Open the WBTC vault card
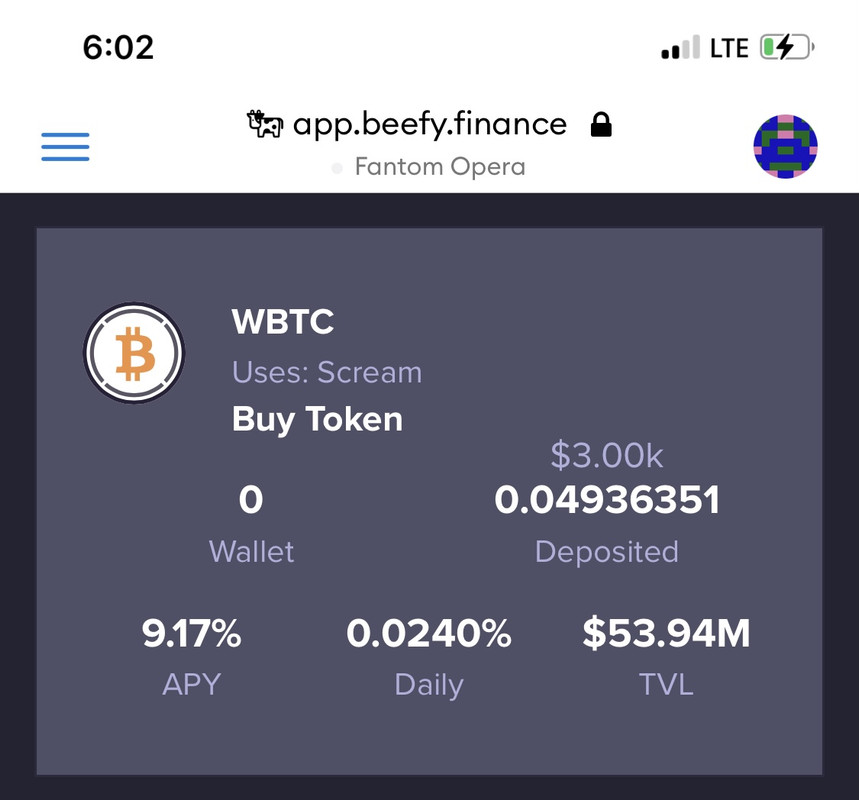859x800 pixels. pyautogui.click(x=283, y=323)
